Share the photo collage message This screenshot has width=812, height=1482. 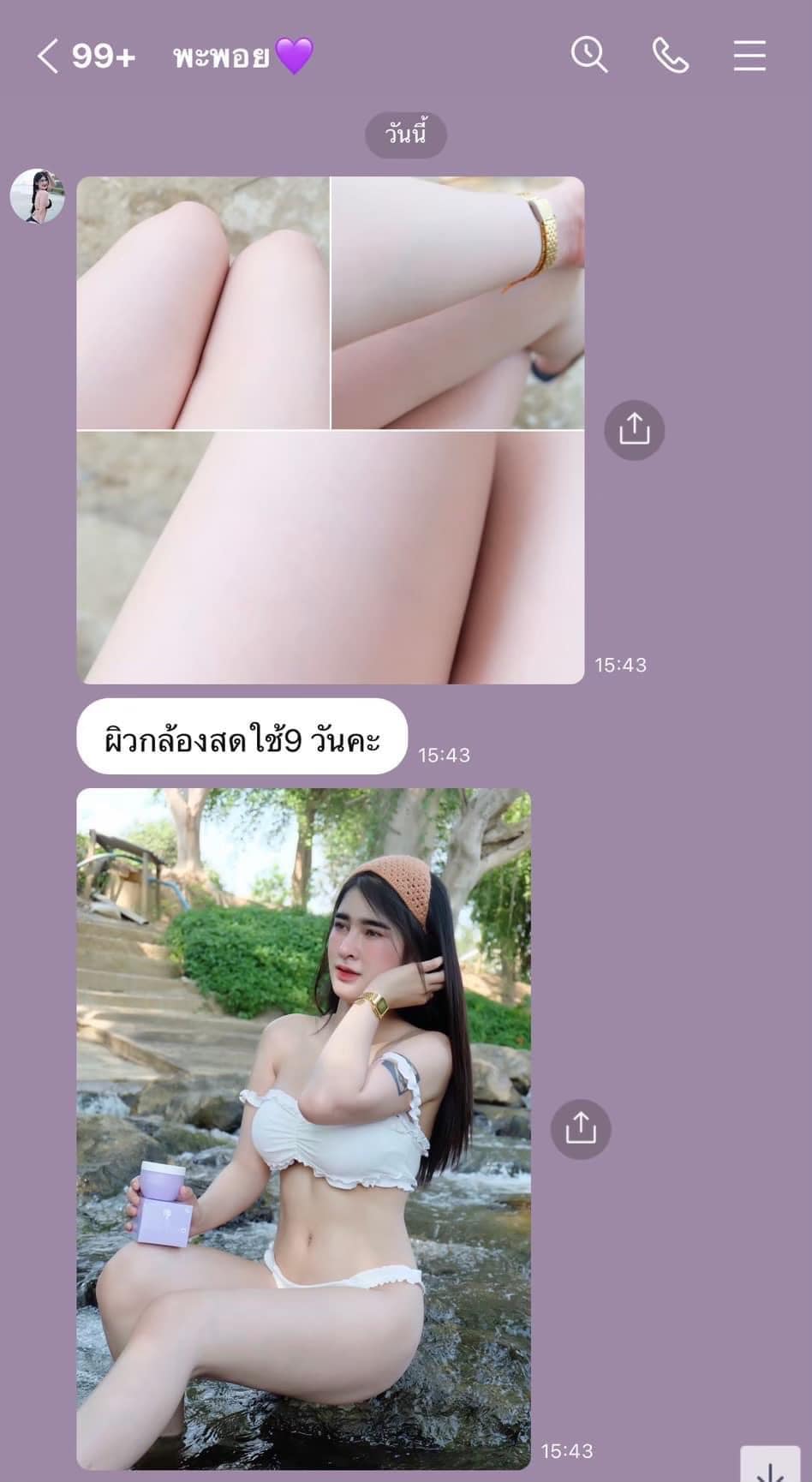(x=634, y=429)
